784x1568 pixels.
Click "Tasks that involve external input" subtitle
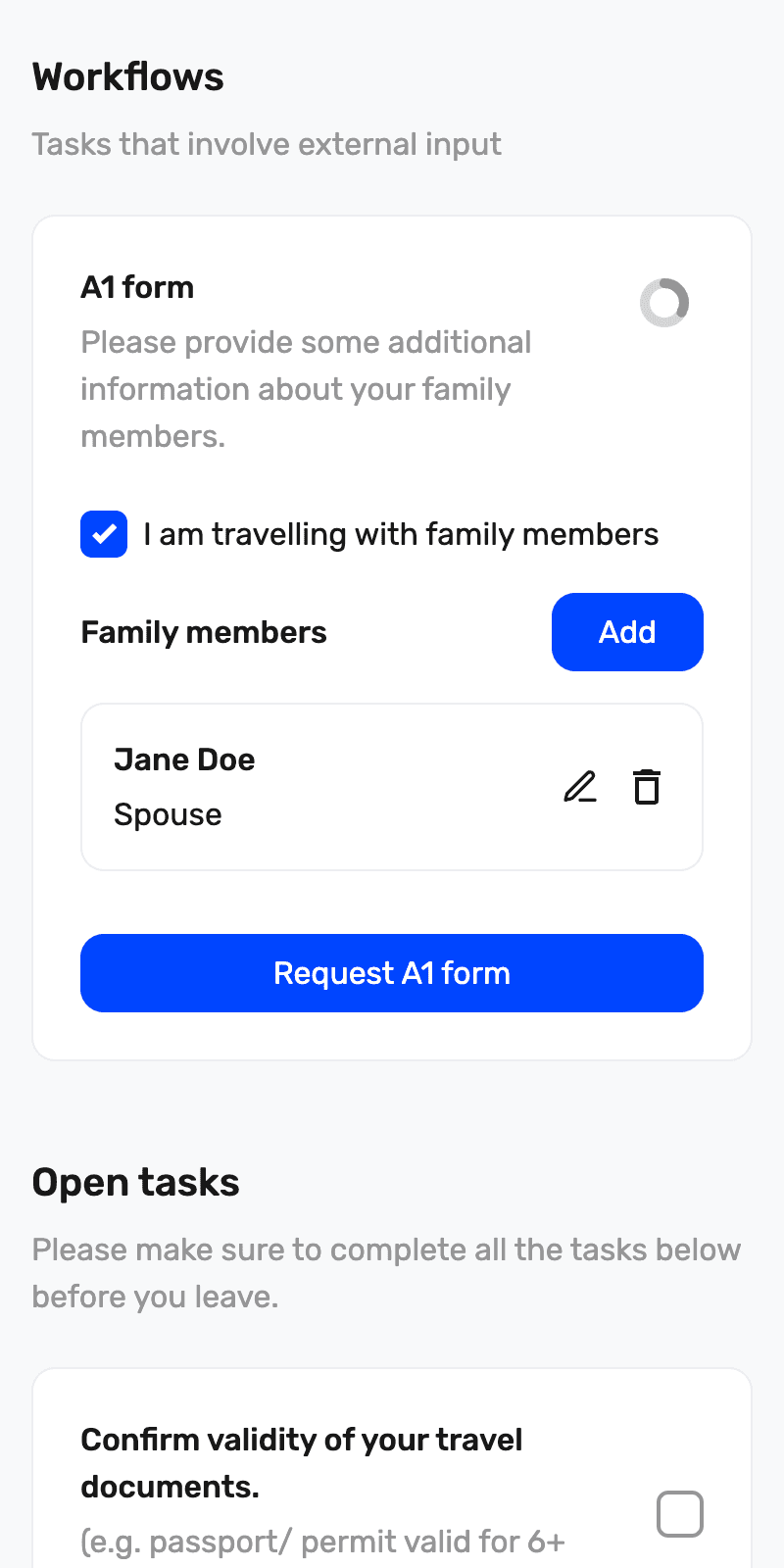click(x=267, y=144)
